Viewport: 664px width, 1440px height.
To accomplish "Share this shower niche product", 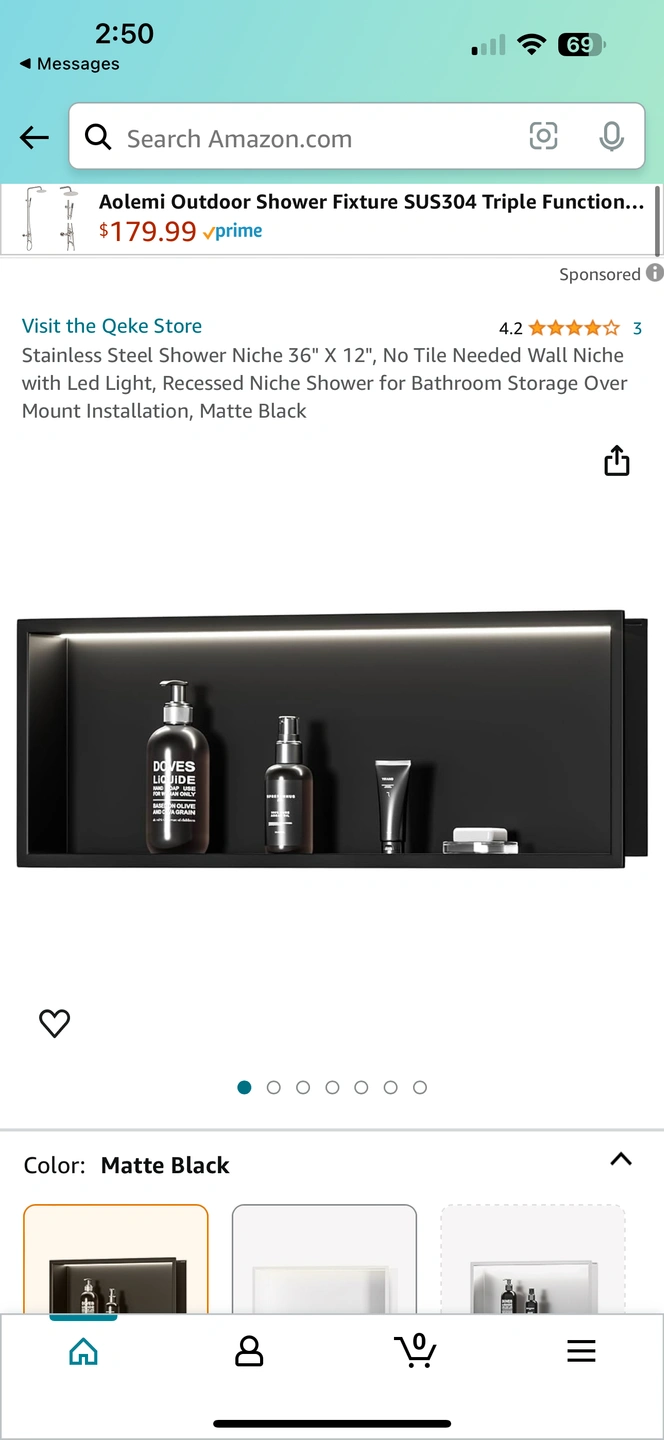I will tap(617, 461).
